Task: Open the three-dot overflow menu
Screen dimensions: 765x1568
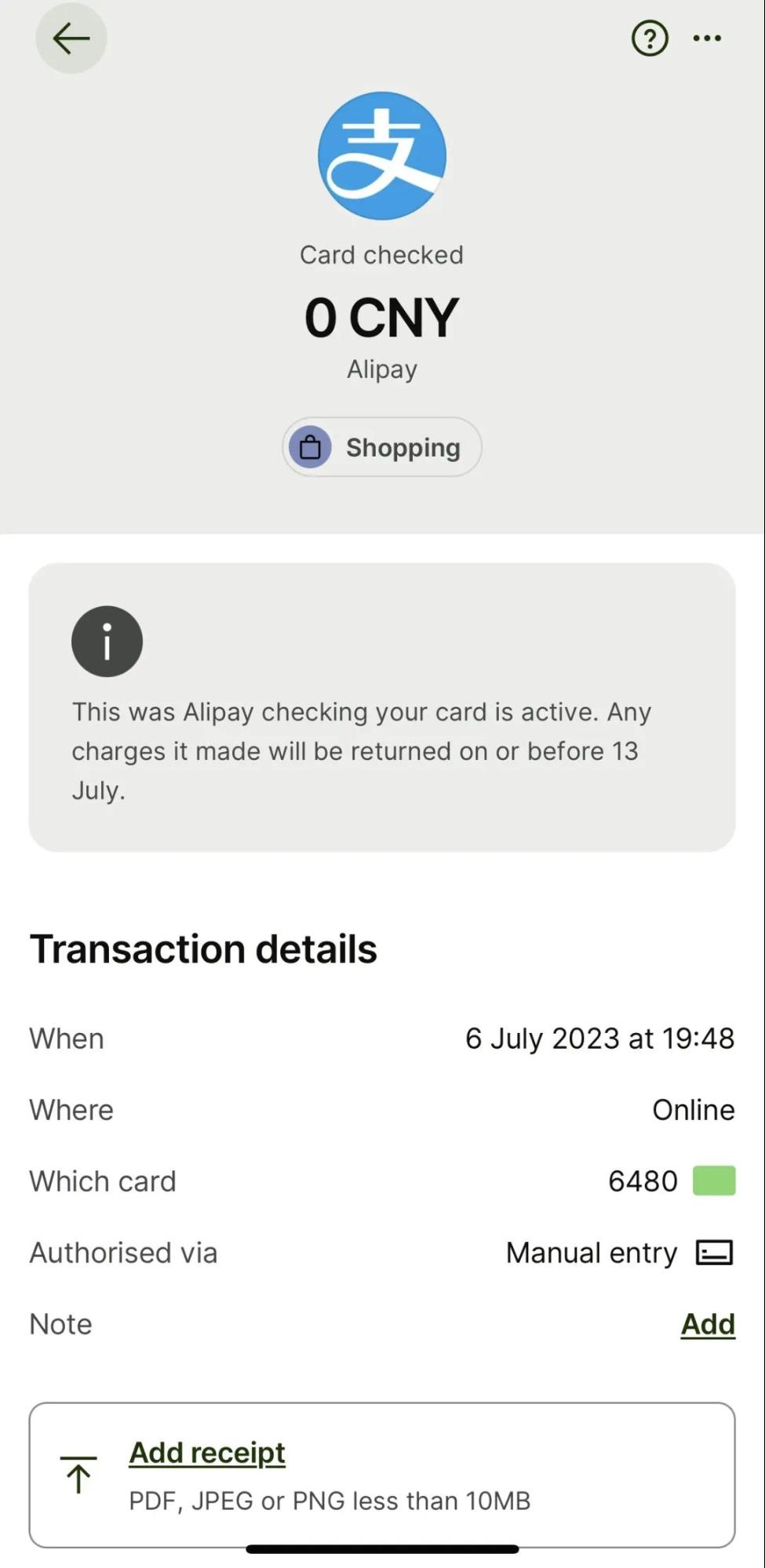Action: pyautogui.click(x=705, y=38)
